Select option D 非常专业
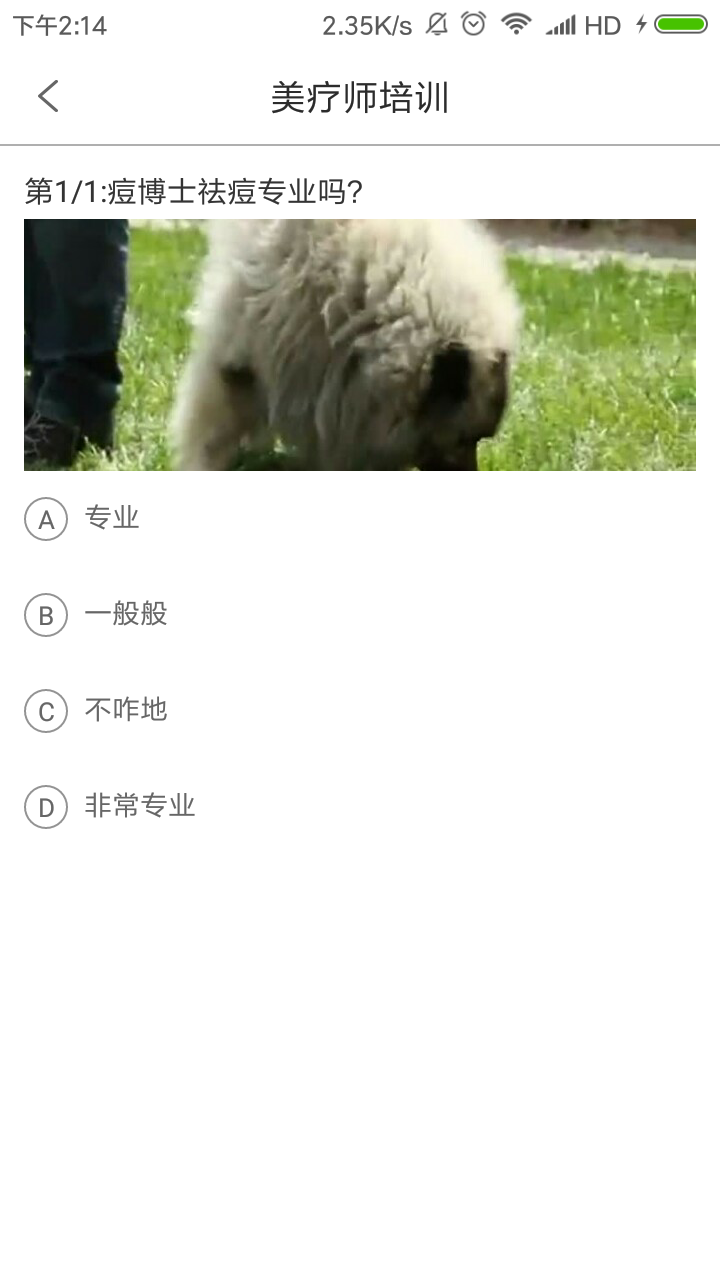This screenshot has width=720, height=1280. tap(46, 807)
